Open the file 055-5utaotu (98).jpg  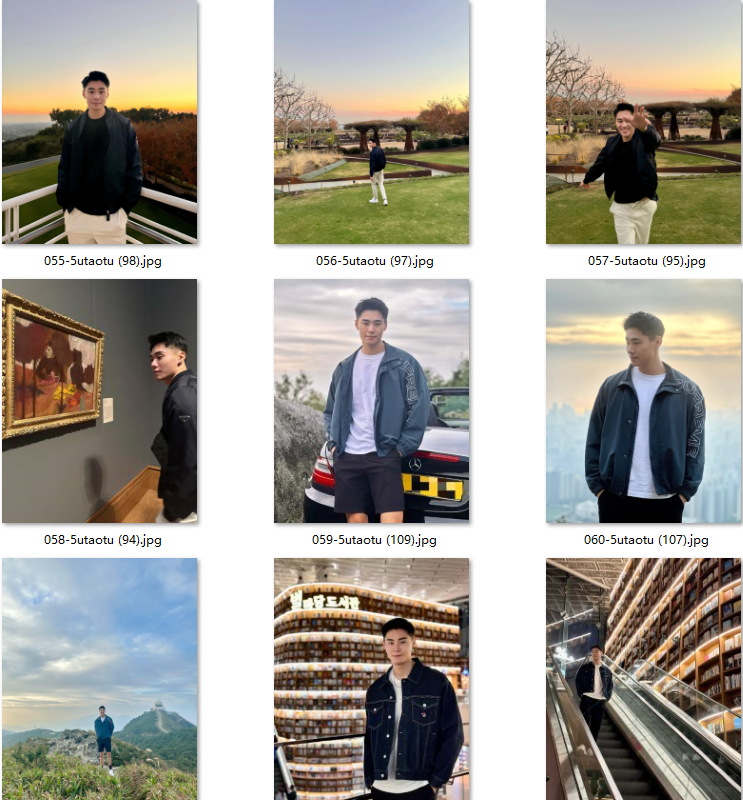coord(99,122)
